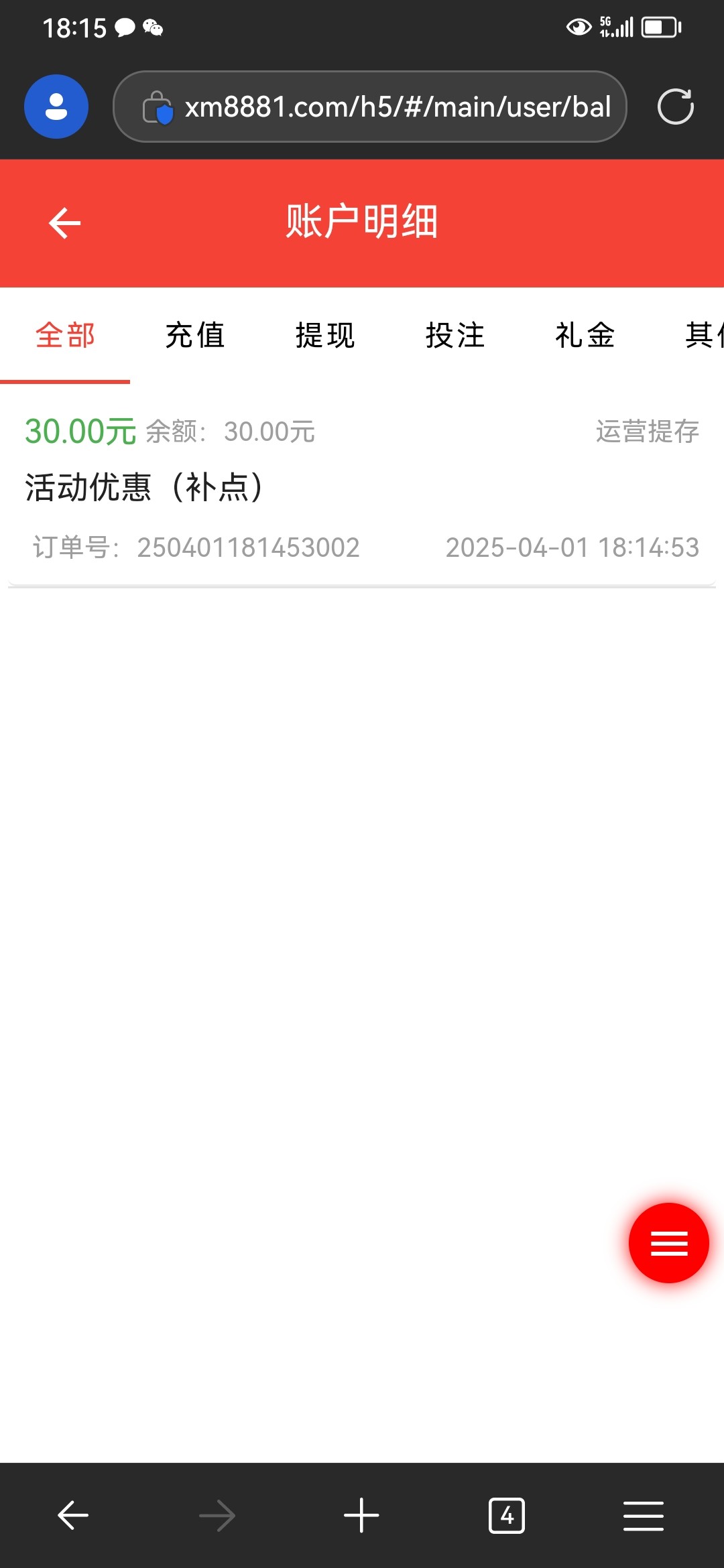Reload the page with refresh icon

[675, 107]
